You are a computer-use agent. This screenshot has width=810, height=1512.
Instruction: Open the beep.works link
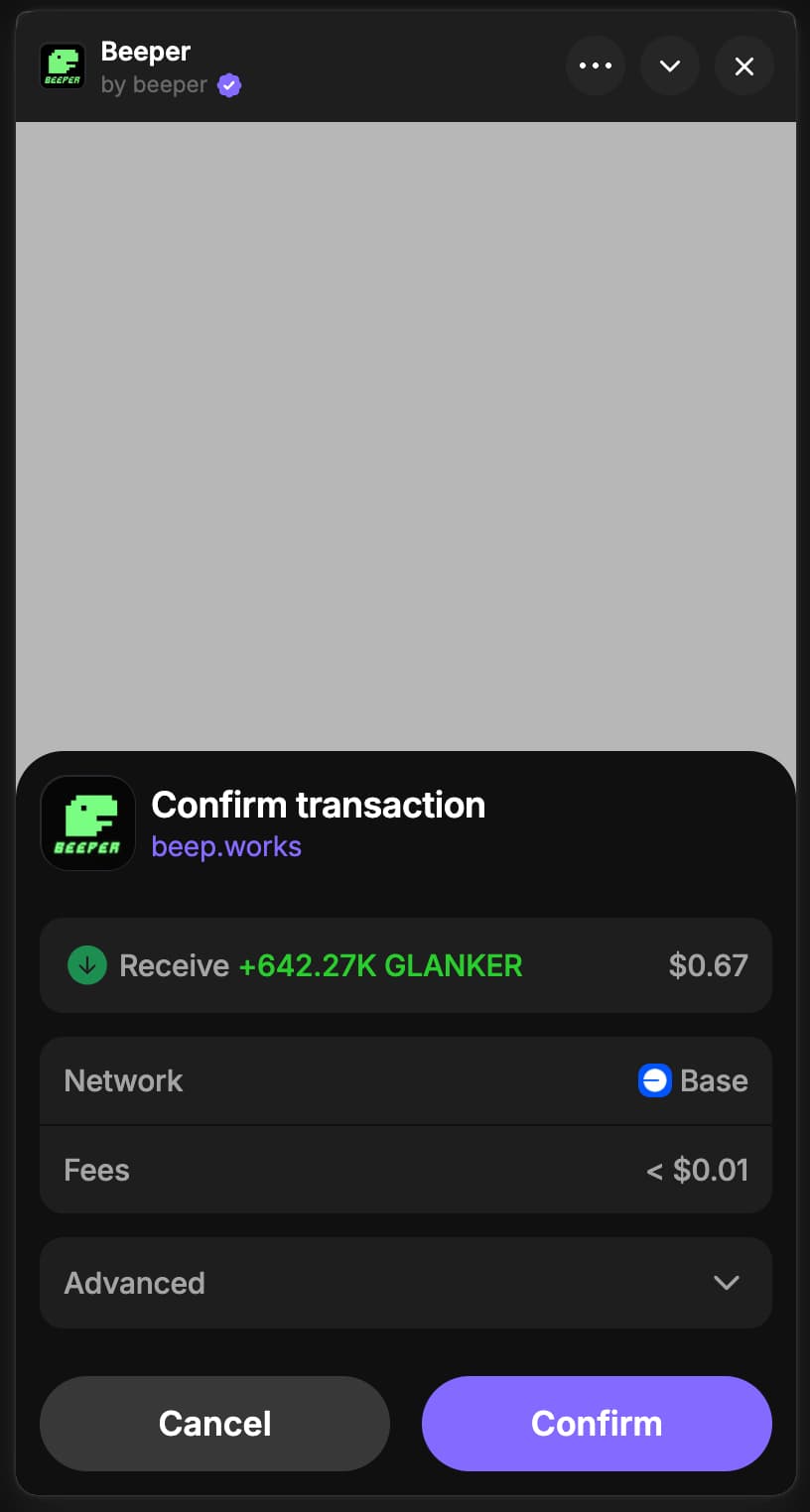[226, 846]
